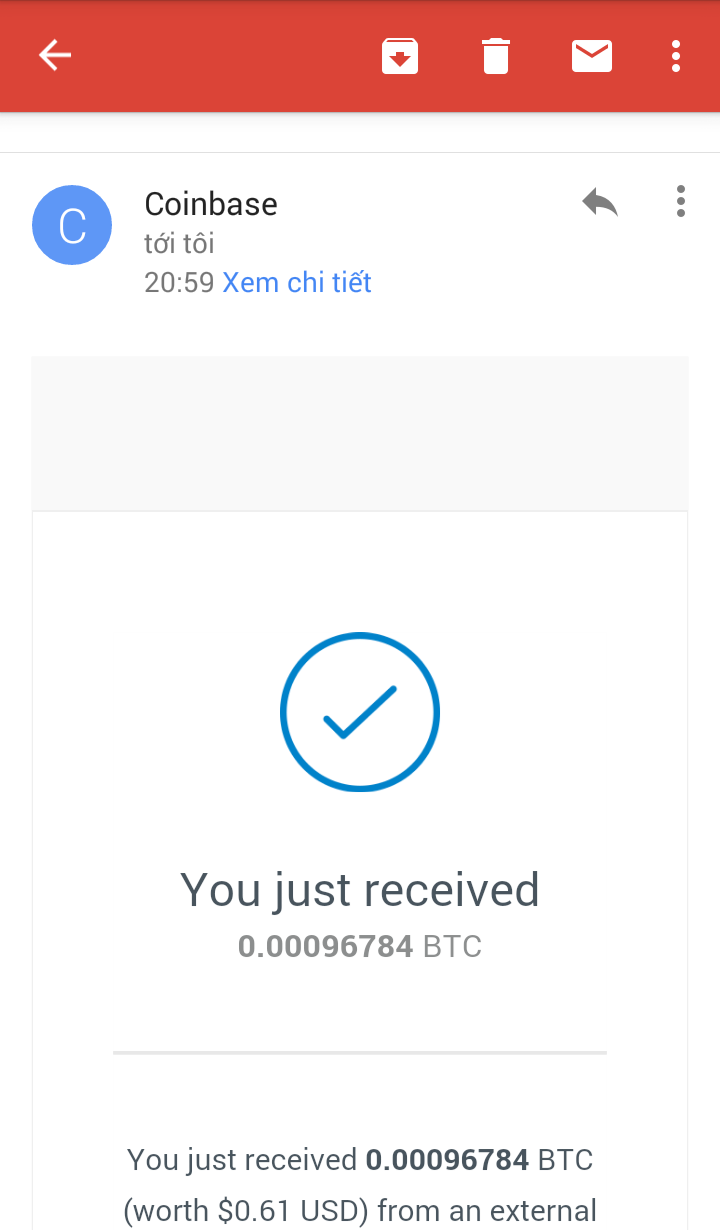Archive this Coinbase email
Image resolution: width=720 pixels, height=1230 pixels.
(400, 56)
